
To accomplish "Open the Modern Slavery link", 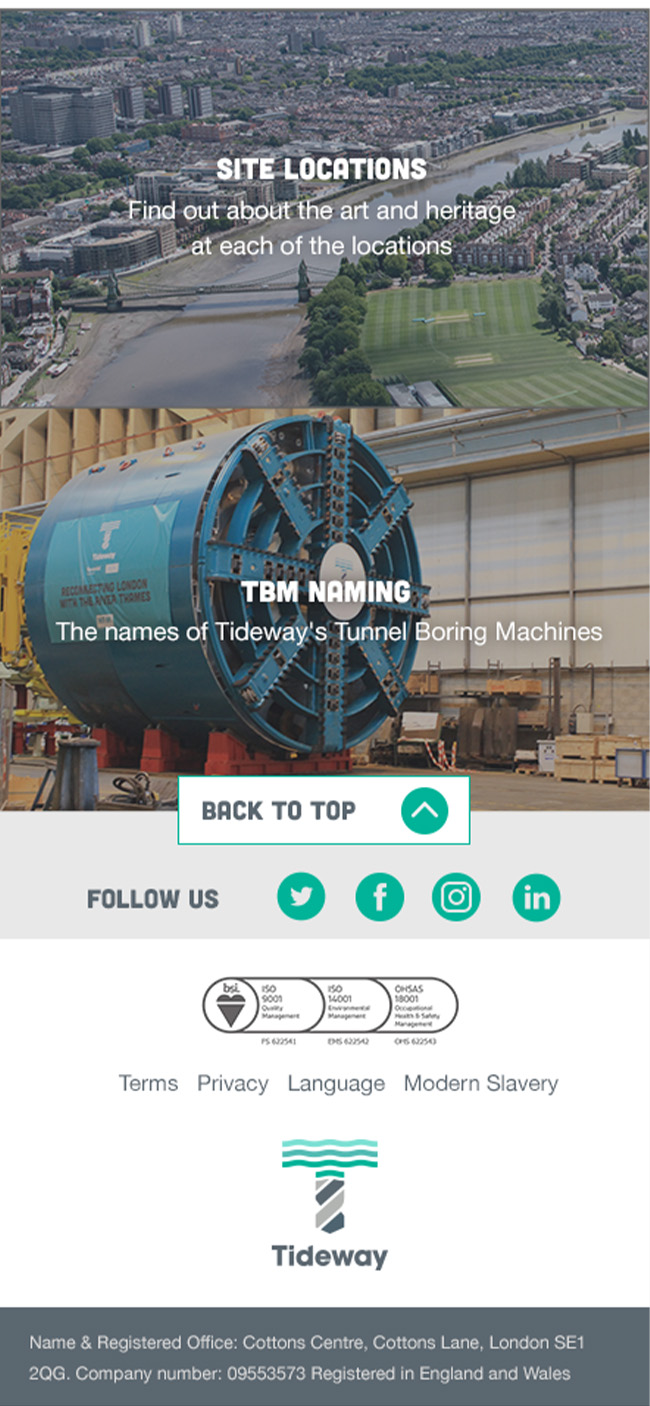I will tap(481, 1083).
